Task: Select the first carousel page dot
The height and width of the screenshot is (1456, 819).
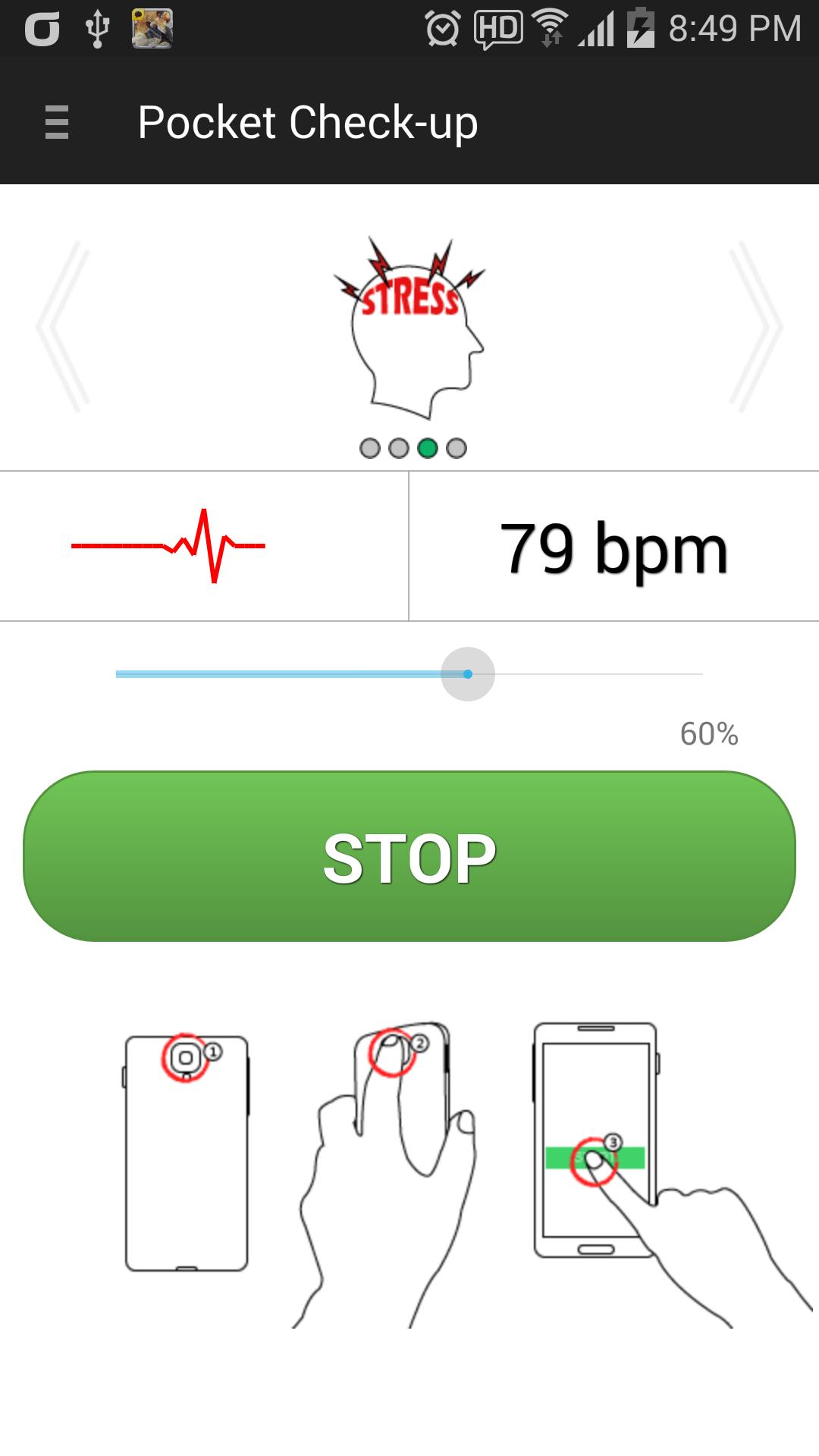Action: 370,447
